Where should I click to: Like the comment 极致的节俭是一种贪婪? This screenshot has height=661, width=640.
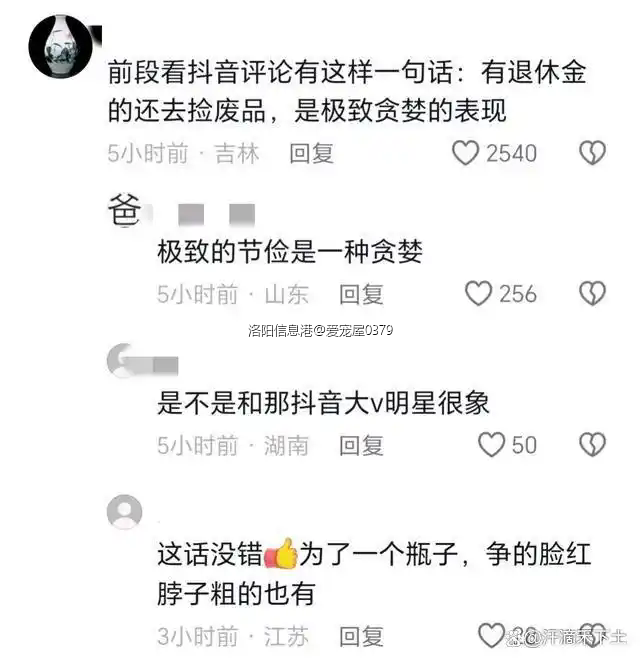pos(479,294)
